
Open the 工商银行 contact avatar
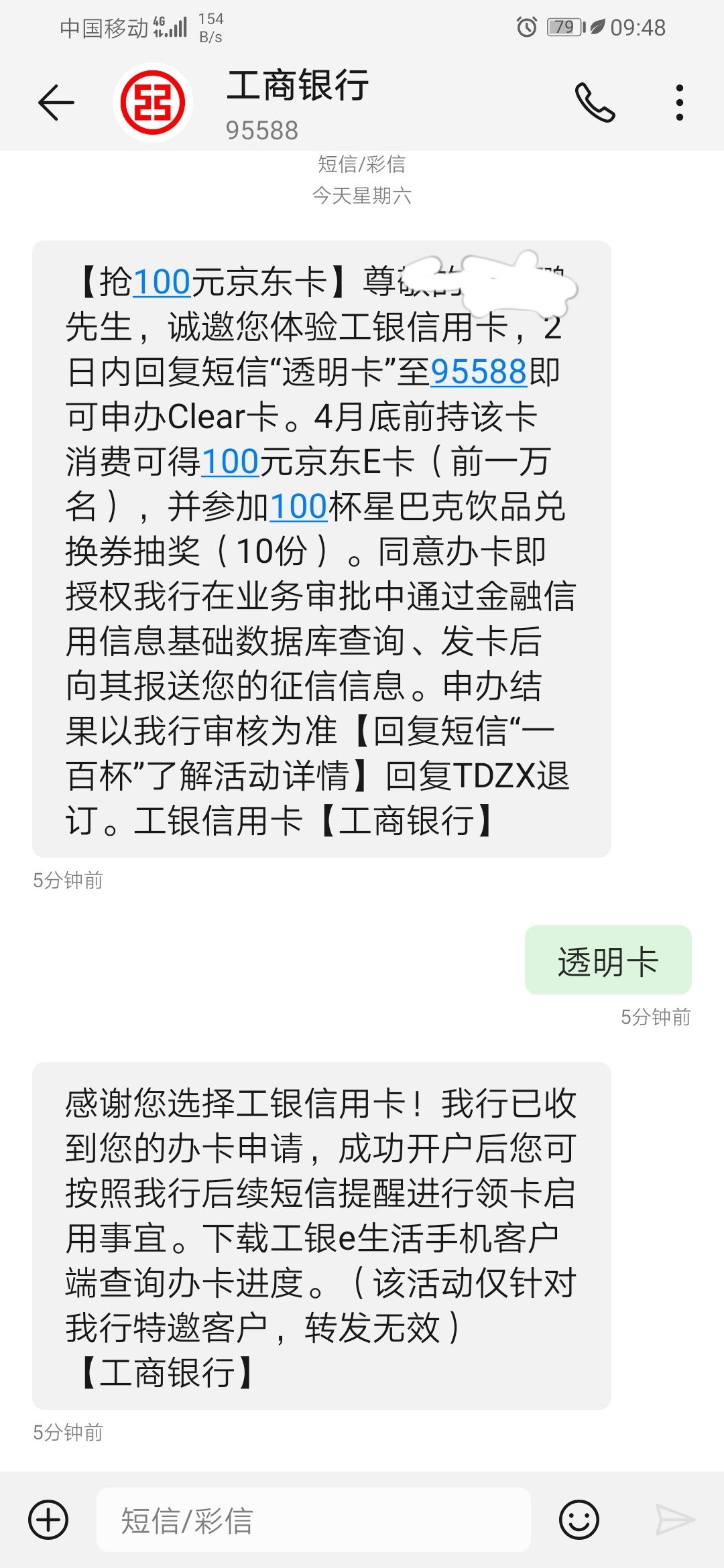click(153, 103)
